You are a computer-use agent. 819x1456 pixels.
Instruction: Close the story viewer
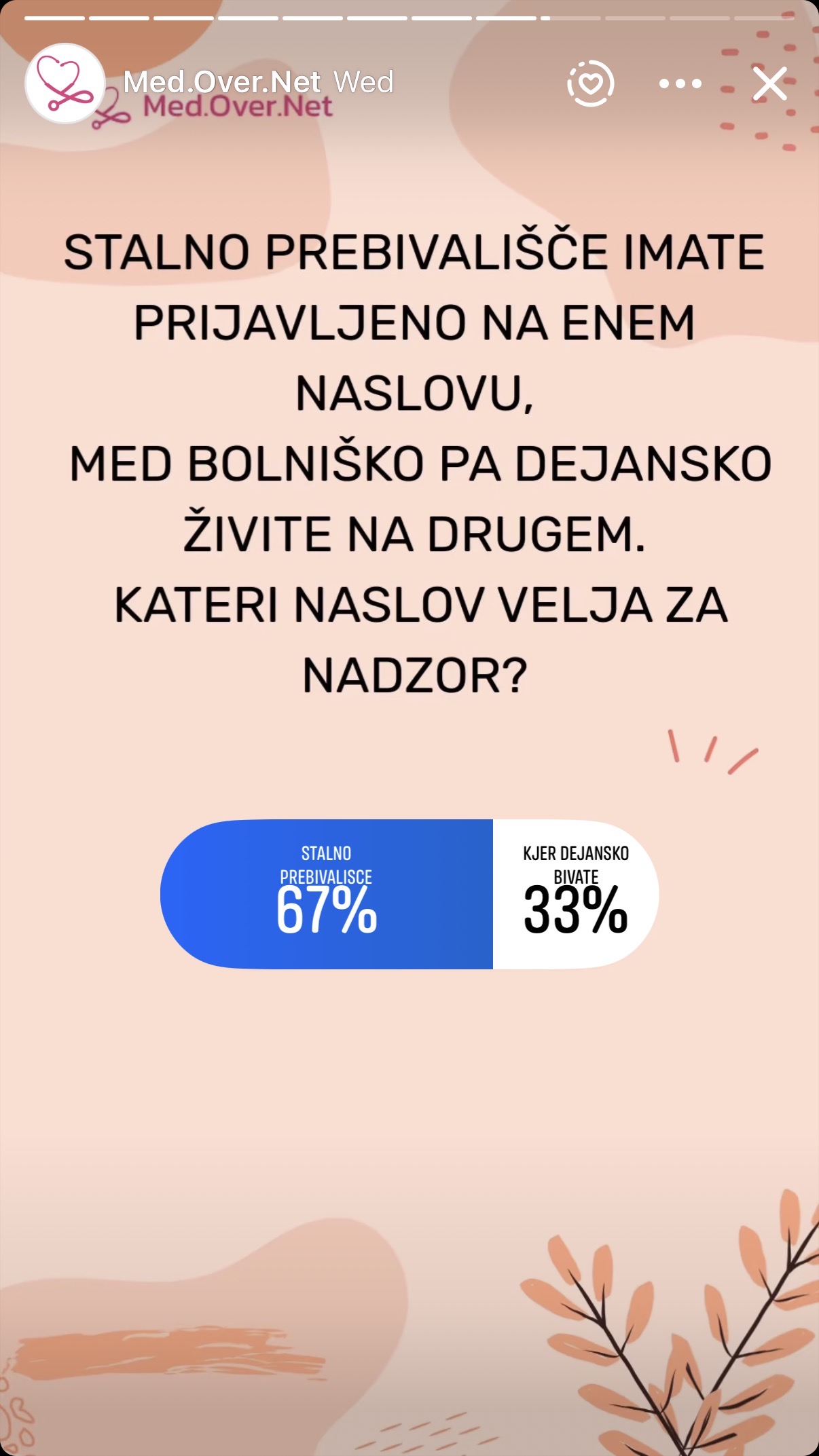coord(769,83)
